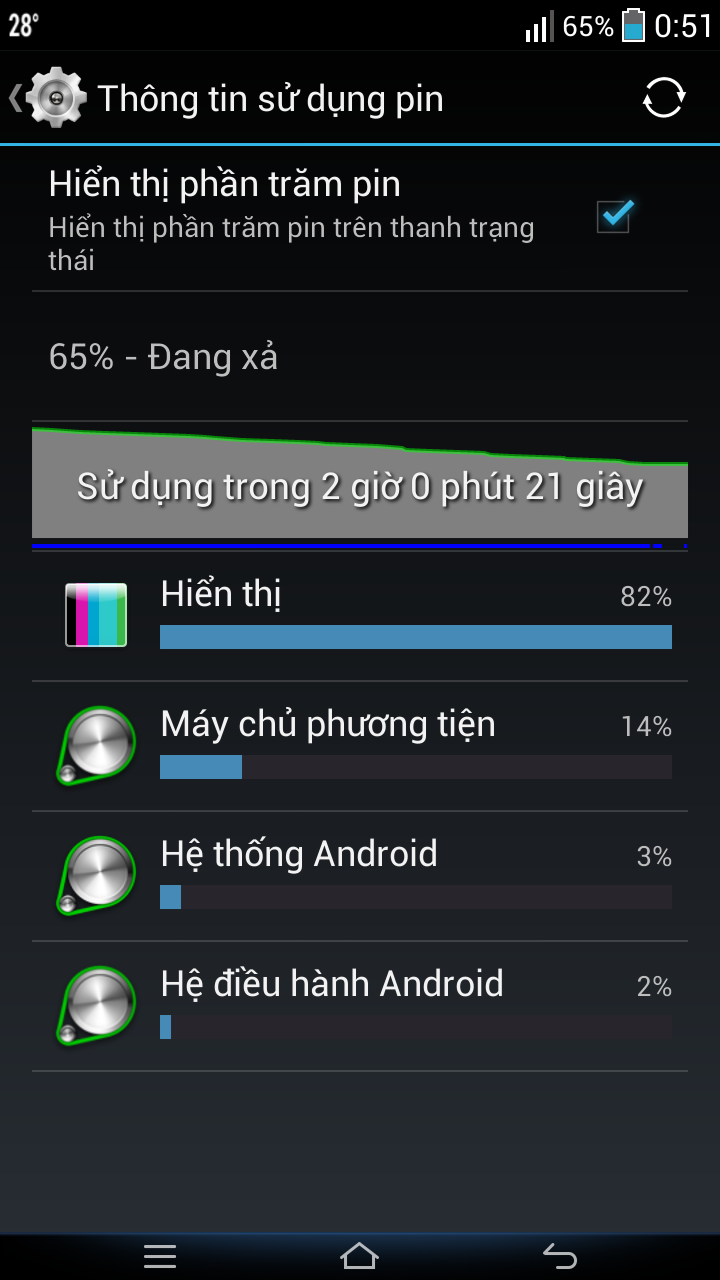Open the battery history graph
The height and width of the screenshot is (1280, 720).
coord(360,485)
